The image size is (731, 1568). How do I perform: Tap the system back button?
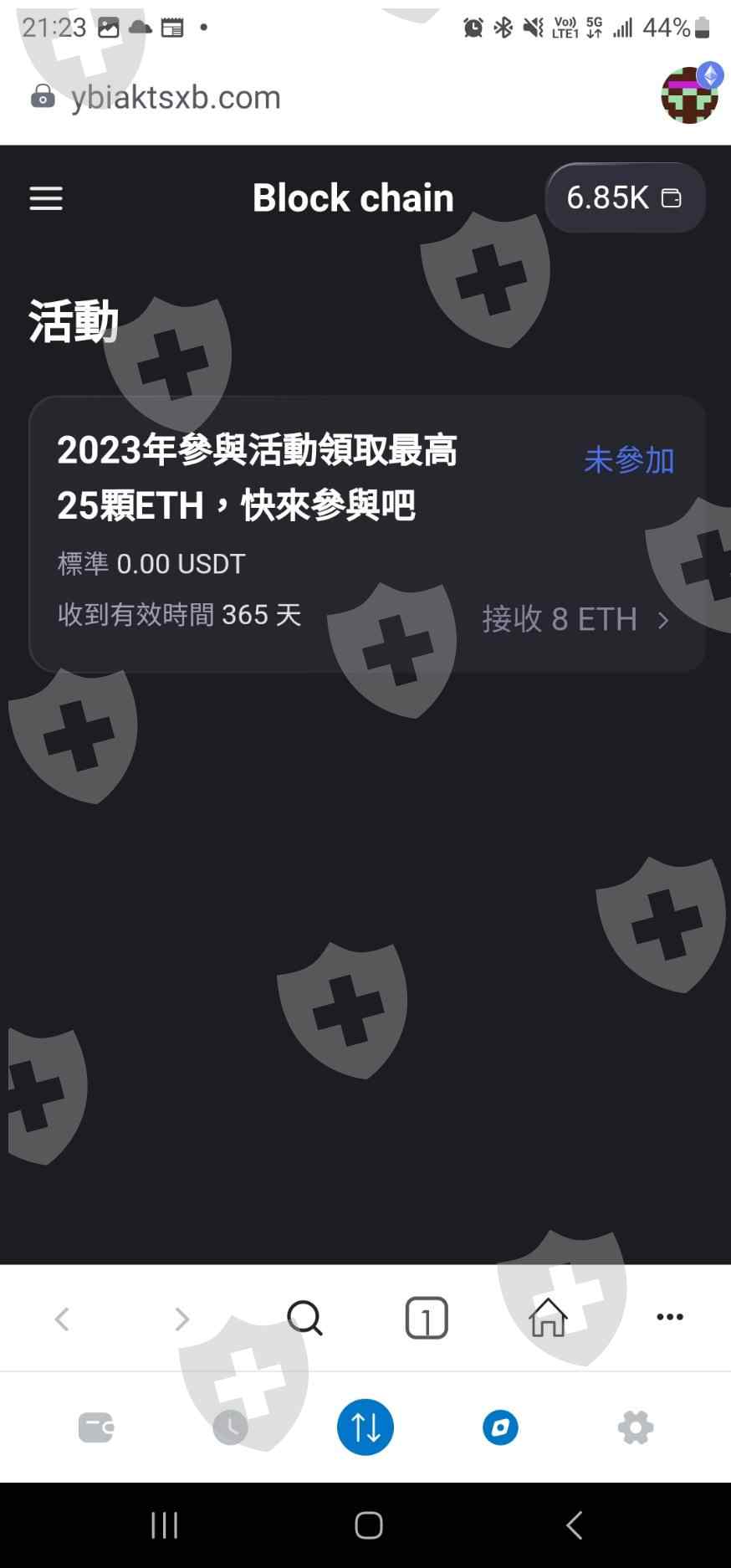point(574,1525)
